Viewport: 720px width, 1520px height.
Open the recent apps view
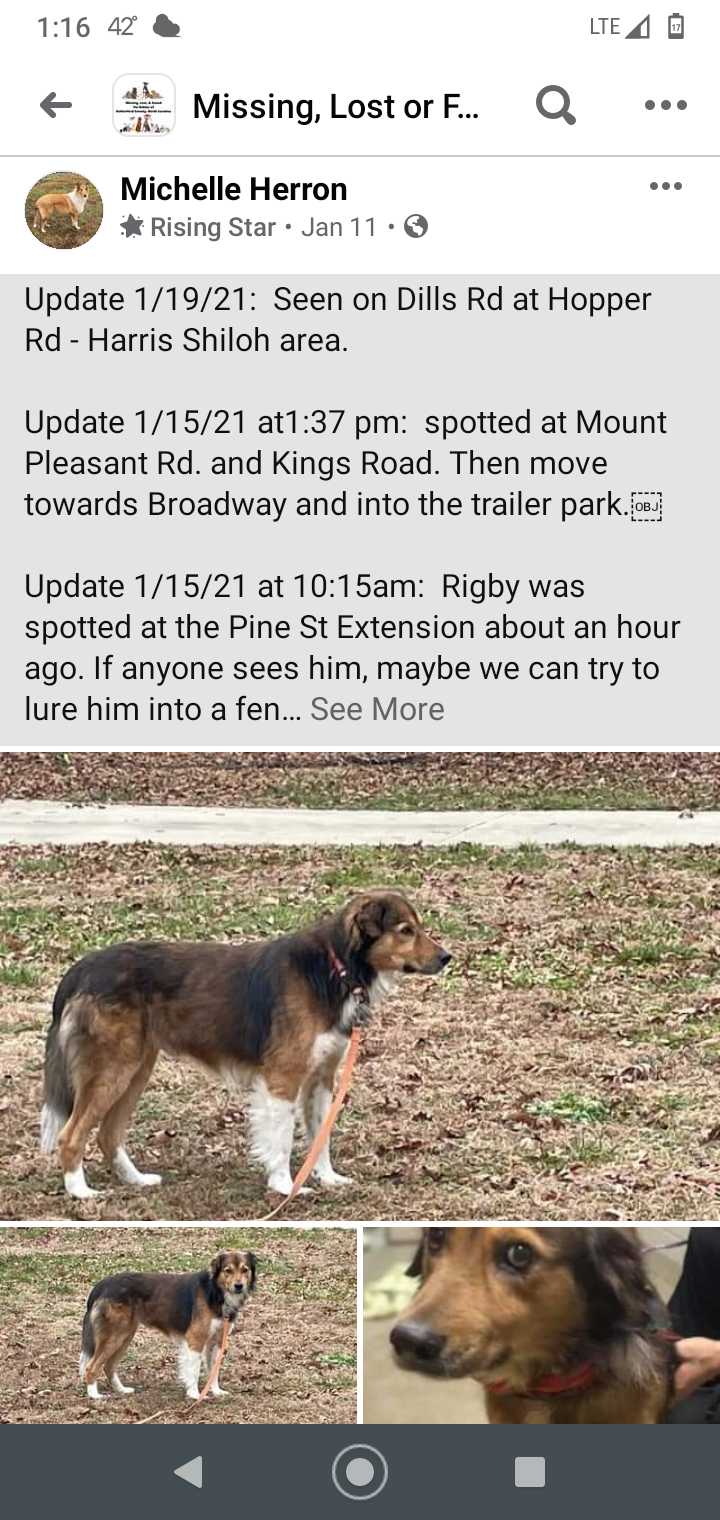pos(529,1472)
